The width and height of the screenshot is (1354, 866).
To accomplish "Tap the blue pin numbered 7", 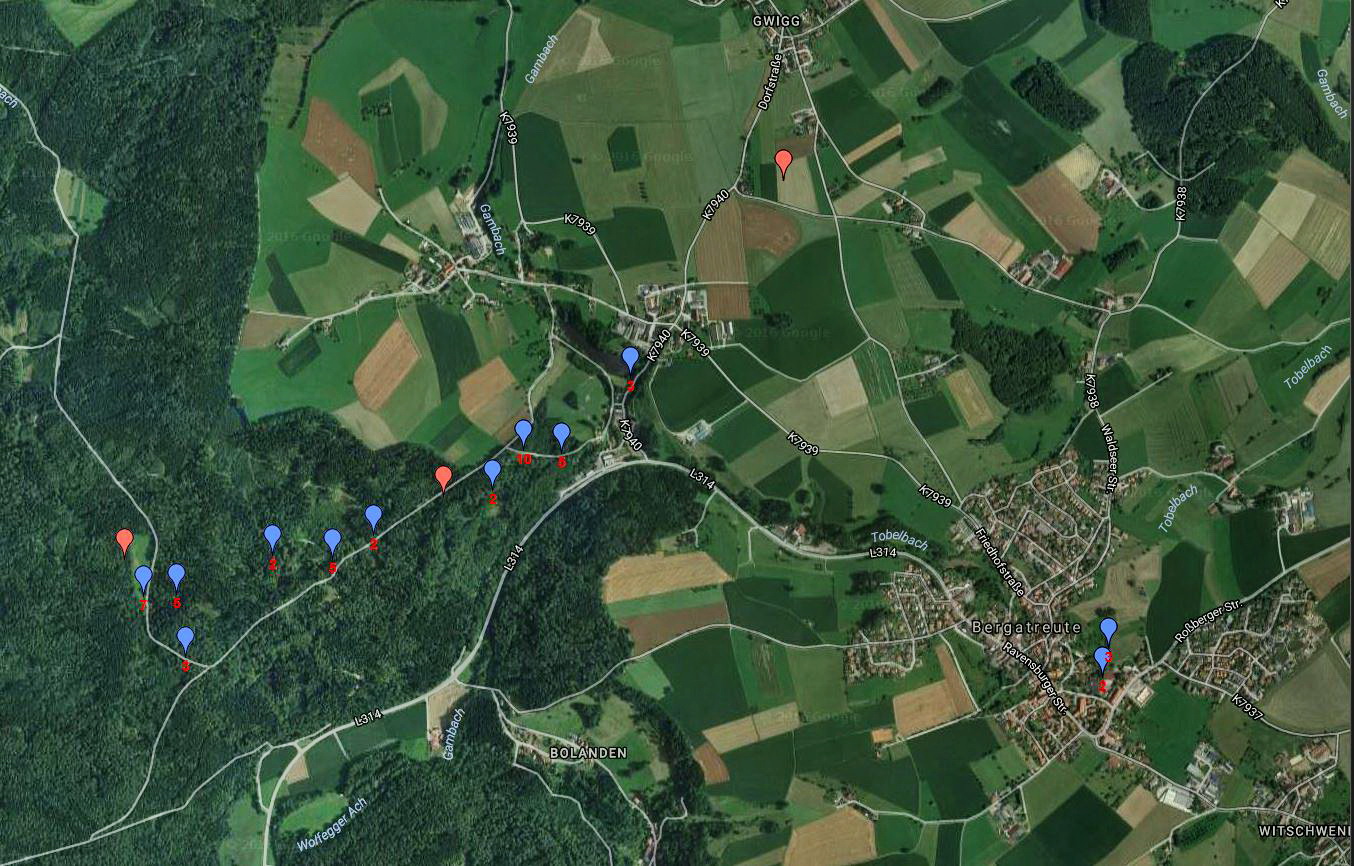I will (x=143, y=578).
